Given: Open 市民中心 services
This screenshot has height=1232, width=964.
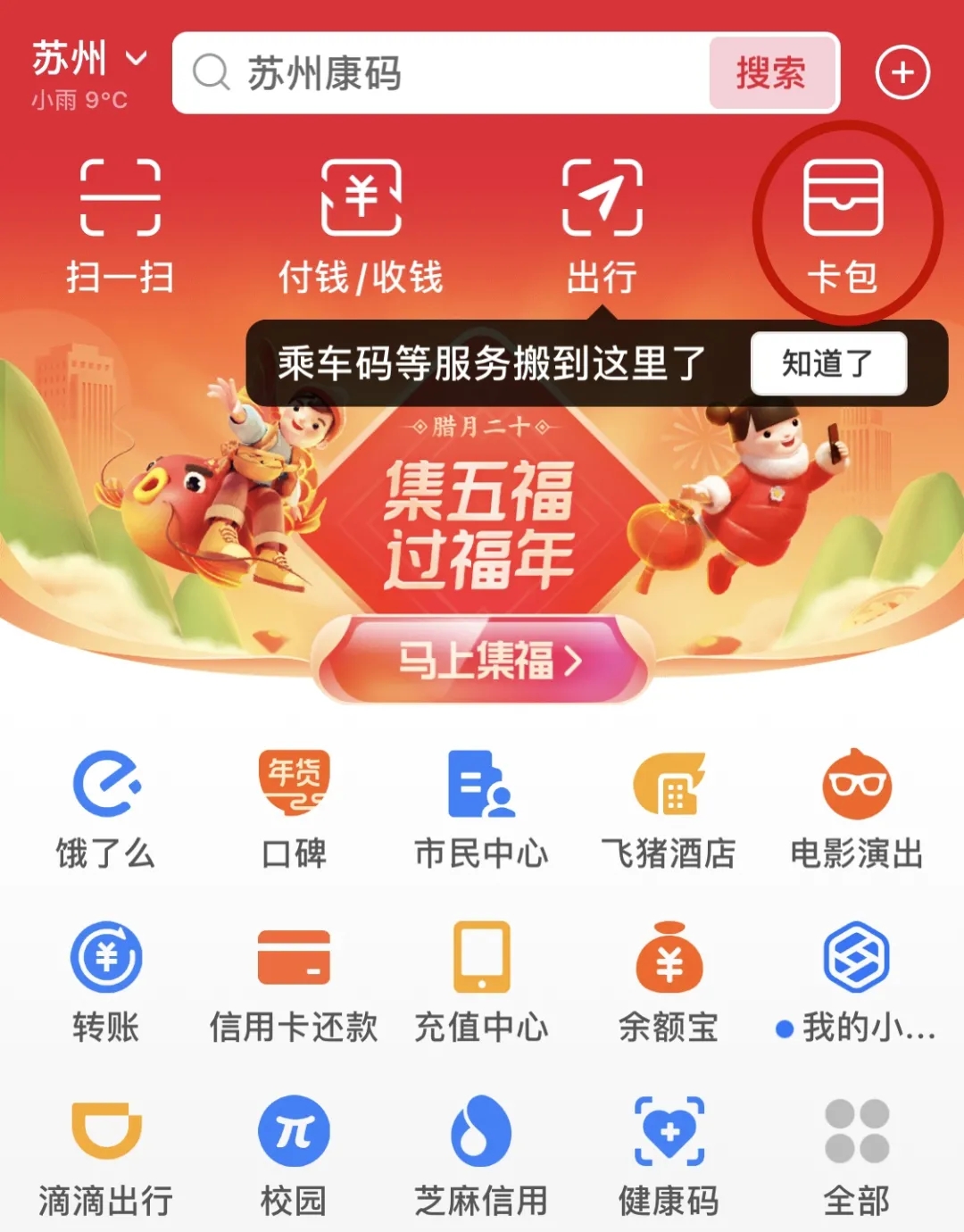Looking at the screenshot, I should tap(481, 809).
